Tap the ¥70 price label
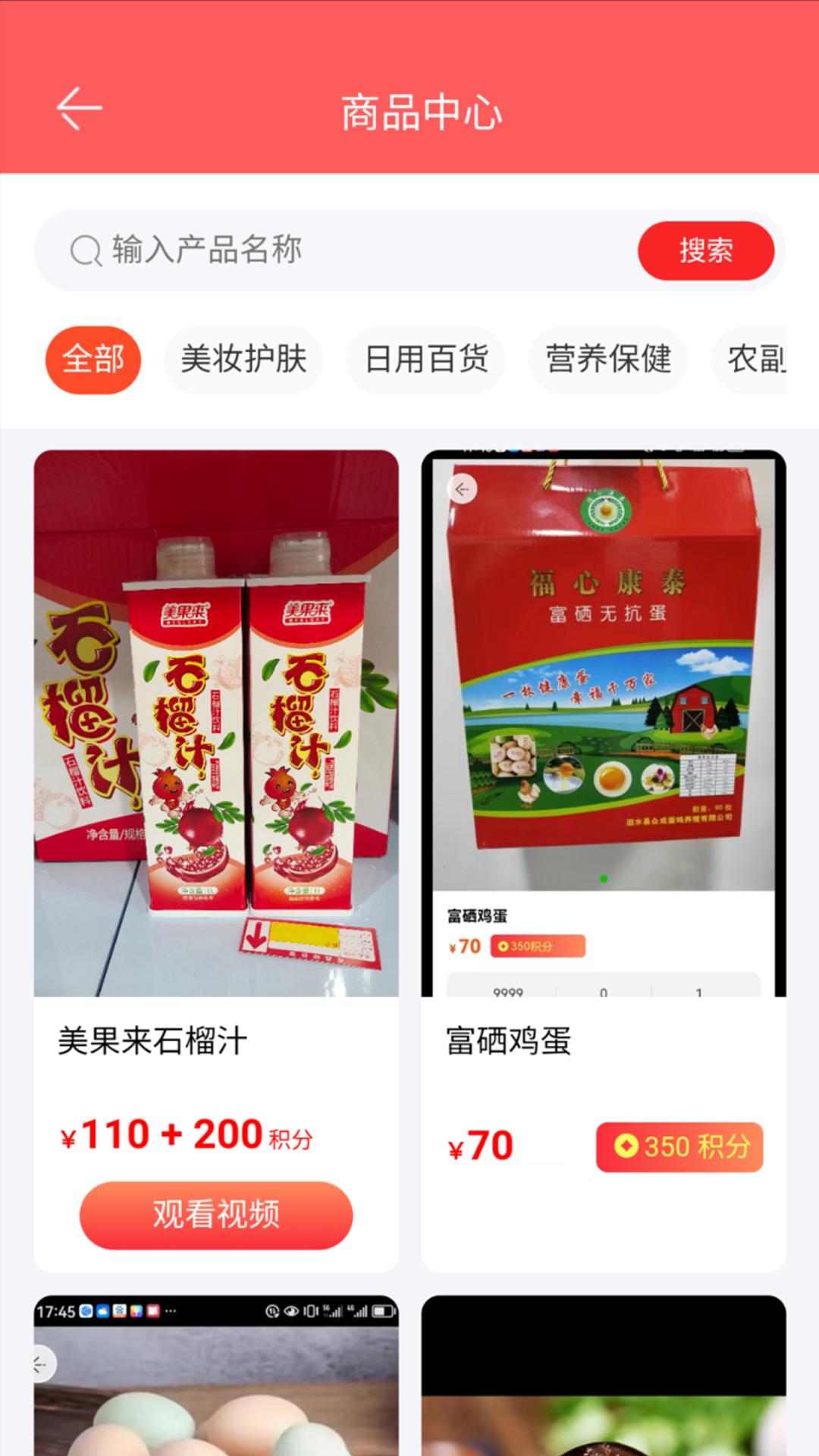This screenshot has height=1456, width=819. pyautogui.click(x=478, y=1146)
